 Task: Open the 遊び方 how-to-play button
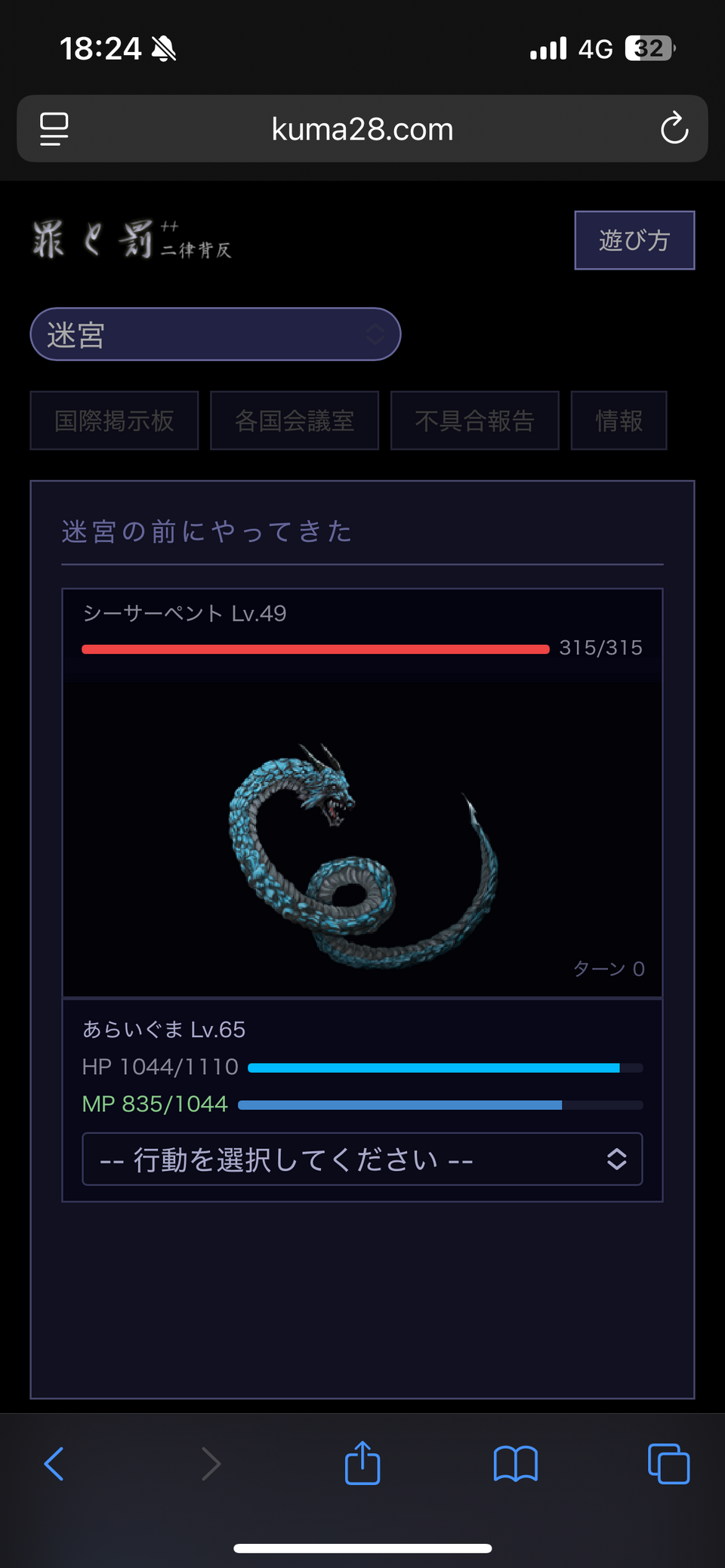(x=634, y=240)
